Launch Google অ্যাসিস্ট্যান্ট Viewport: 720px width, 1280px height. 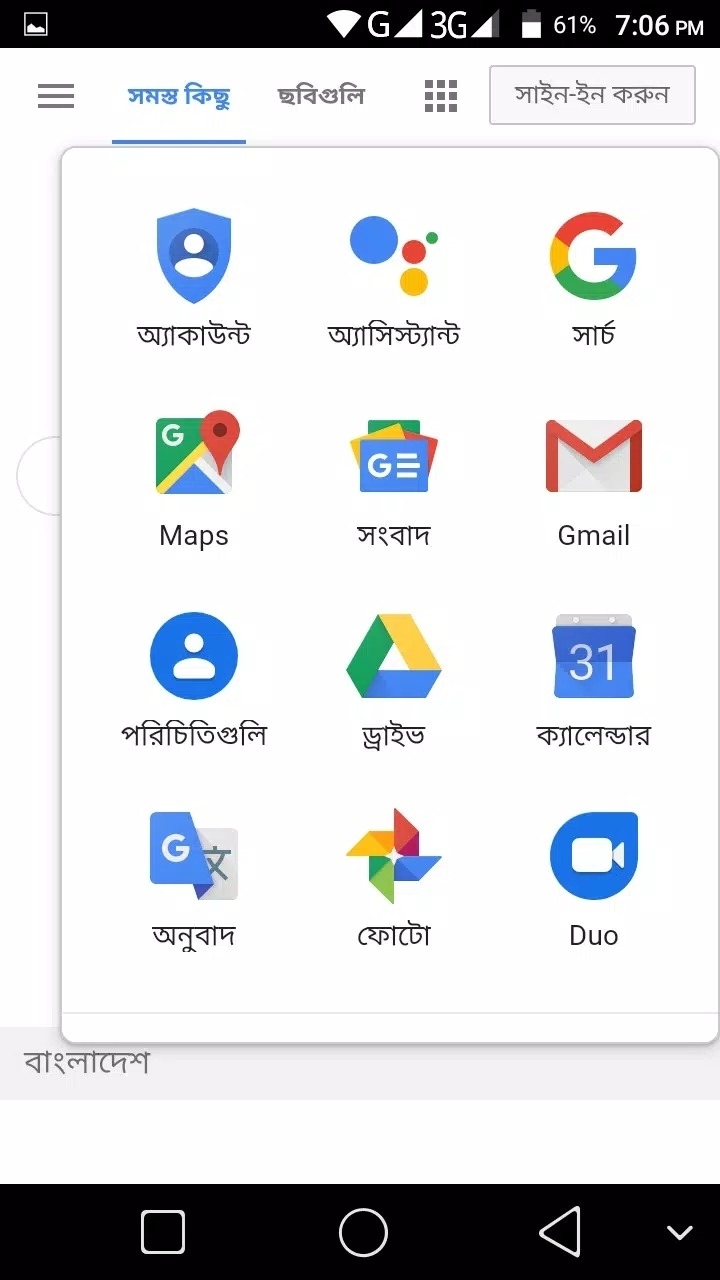(394, 277)
